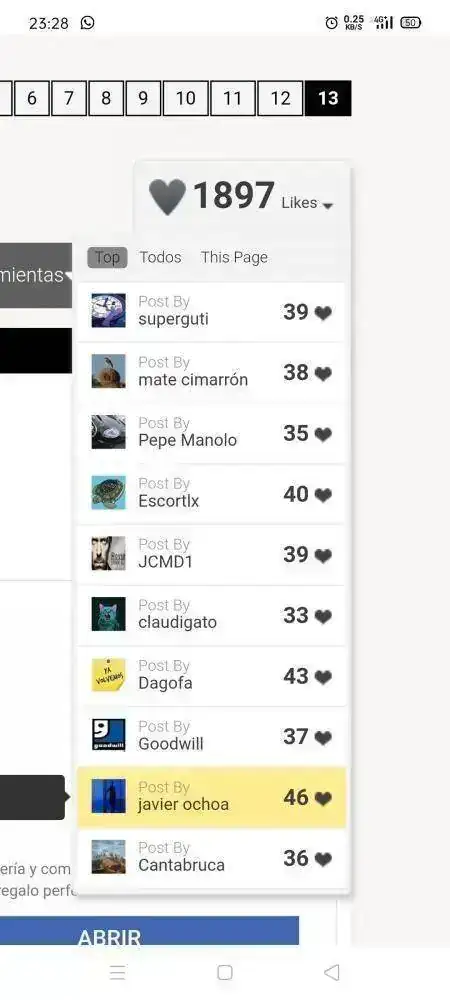Jump to page 12

coord(280,98)
